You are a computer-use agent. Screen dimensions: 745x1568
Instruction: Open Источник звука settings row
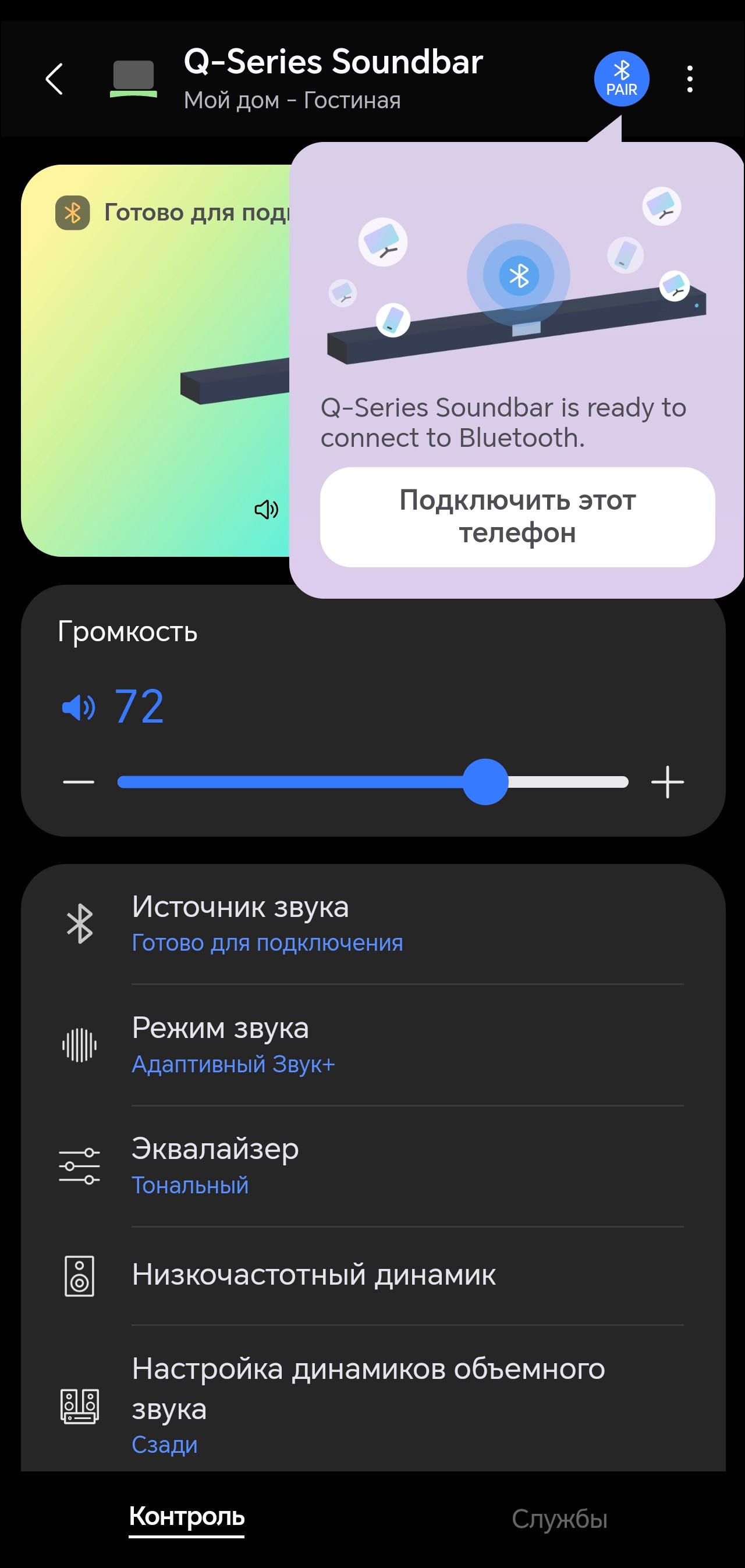point(373,923)
